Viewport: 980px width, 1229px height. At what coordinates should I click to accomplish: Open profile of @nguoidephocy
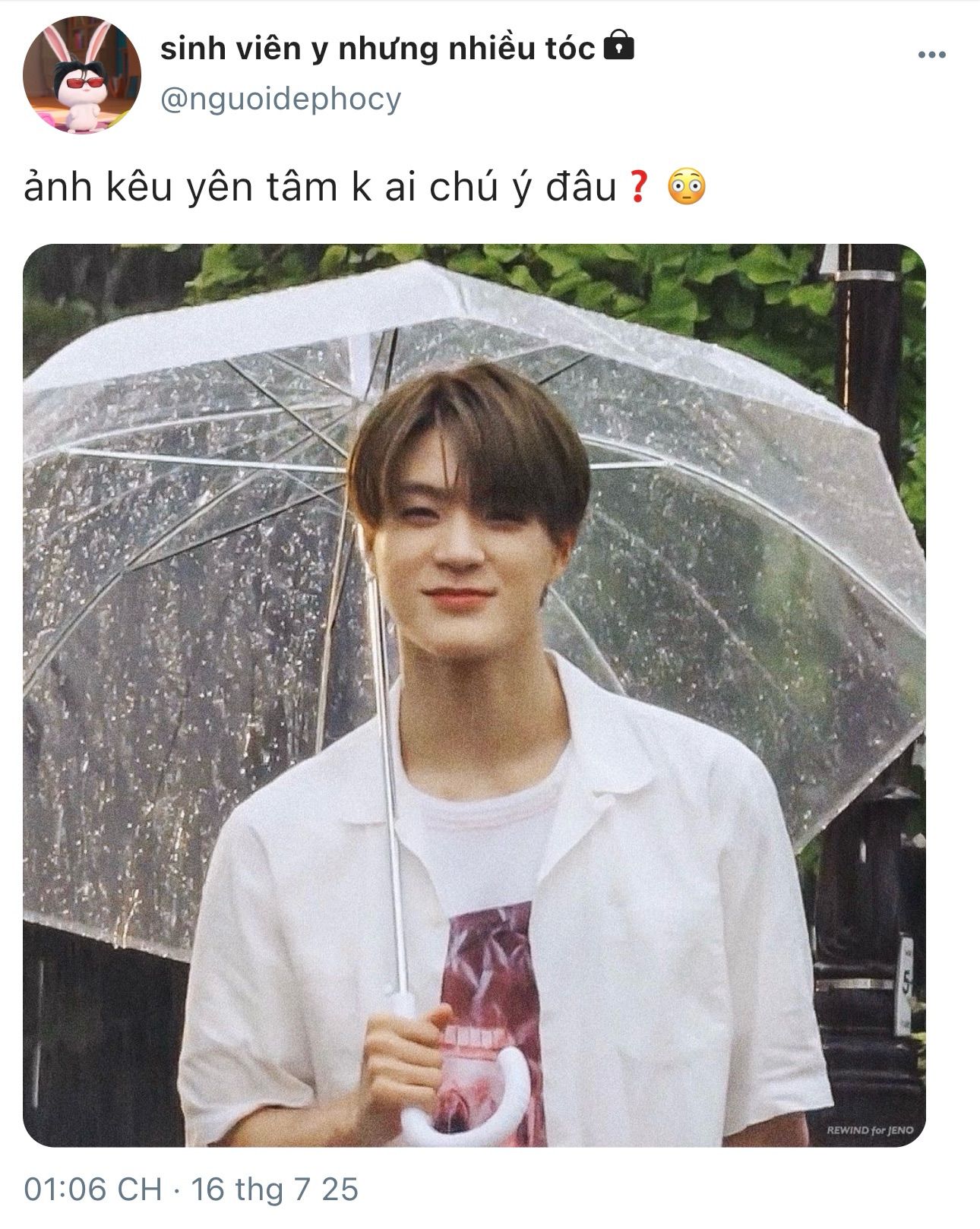tap(280, 100)
